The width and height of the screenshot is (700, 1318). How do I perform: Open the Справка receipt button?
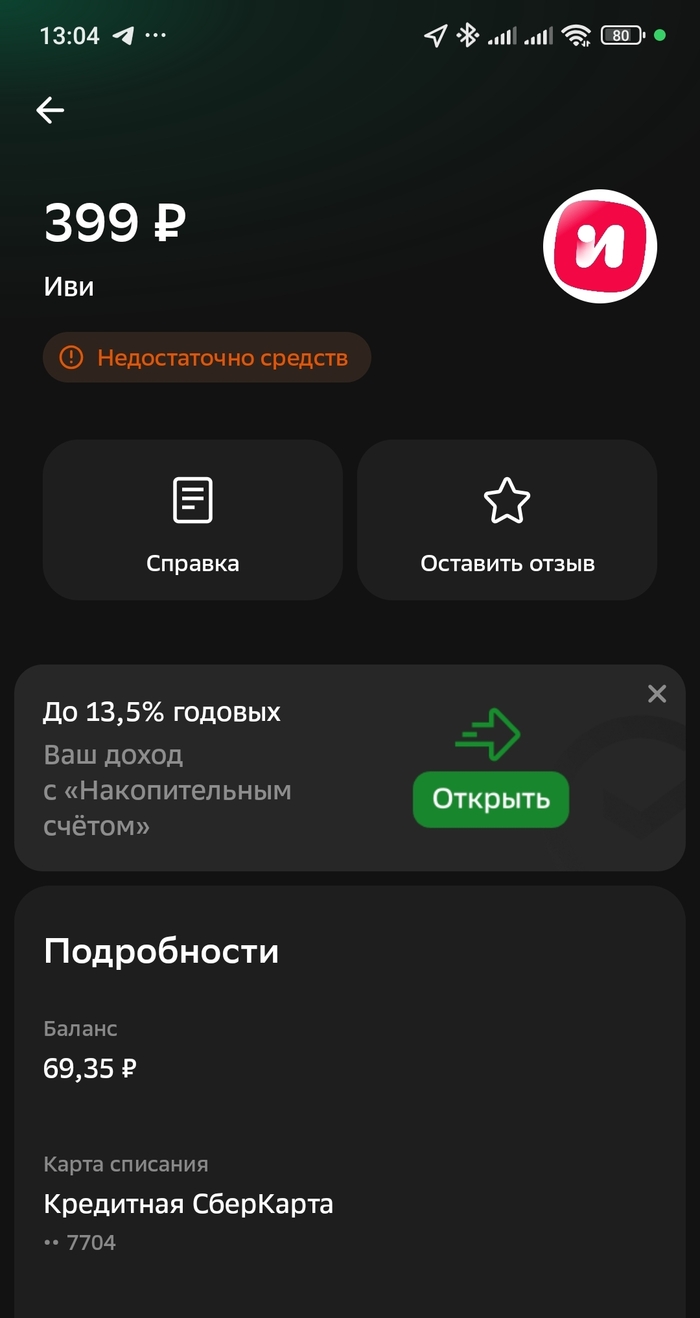pyautogui.click(x=192, y=520)
